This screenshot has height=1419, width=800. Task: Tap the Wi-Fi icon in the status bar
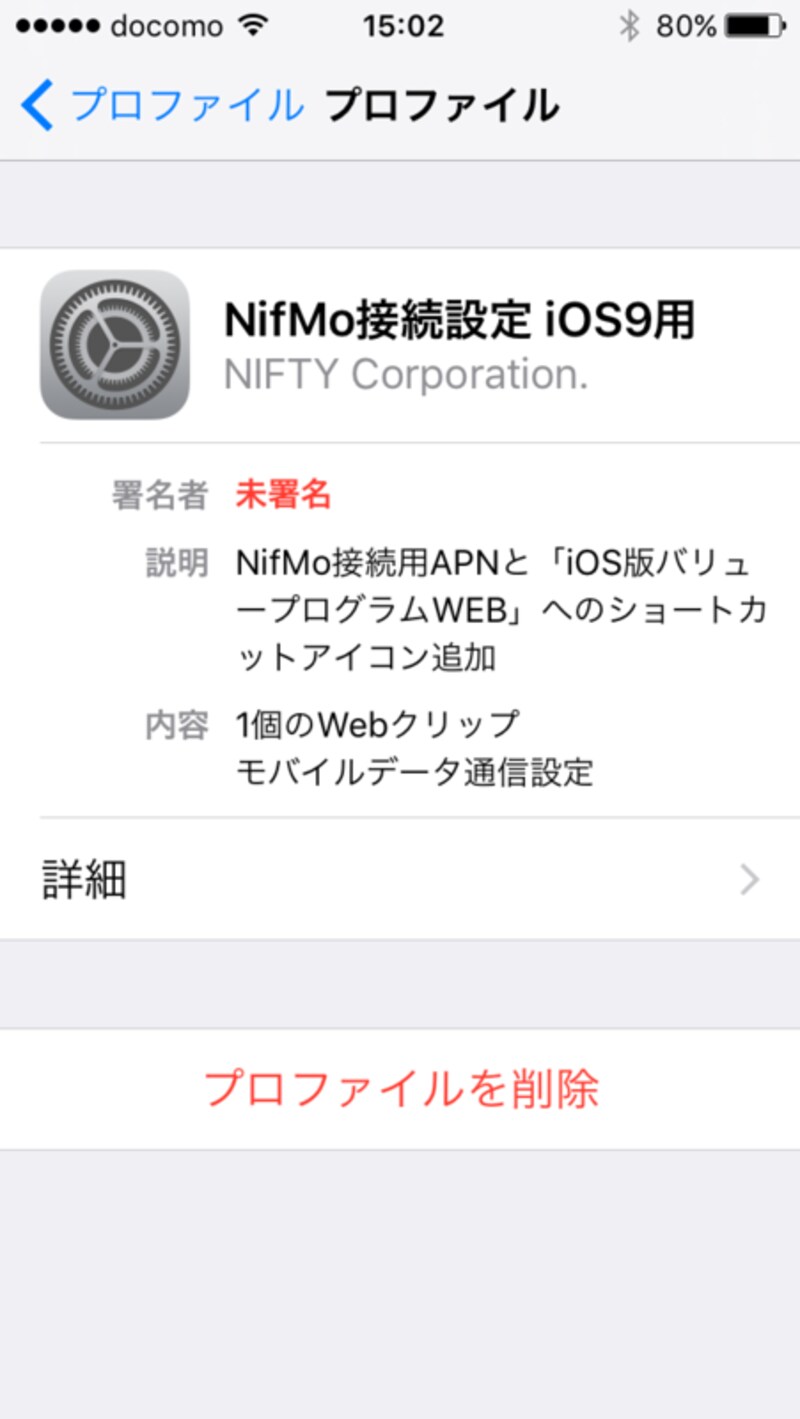(x=253, y=25)
